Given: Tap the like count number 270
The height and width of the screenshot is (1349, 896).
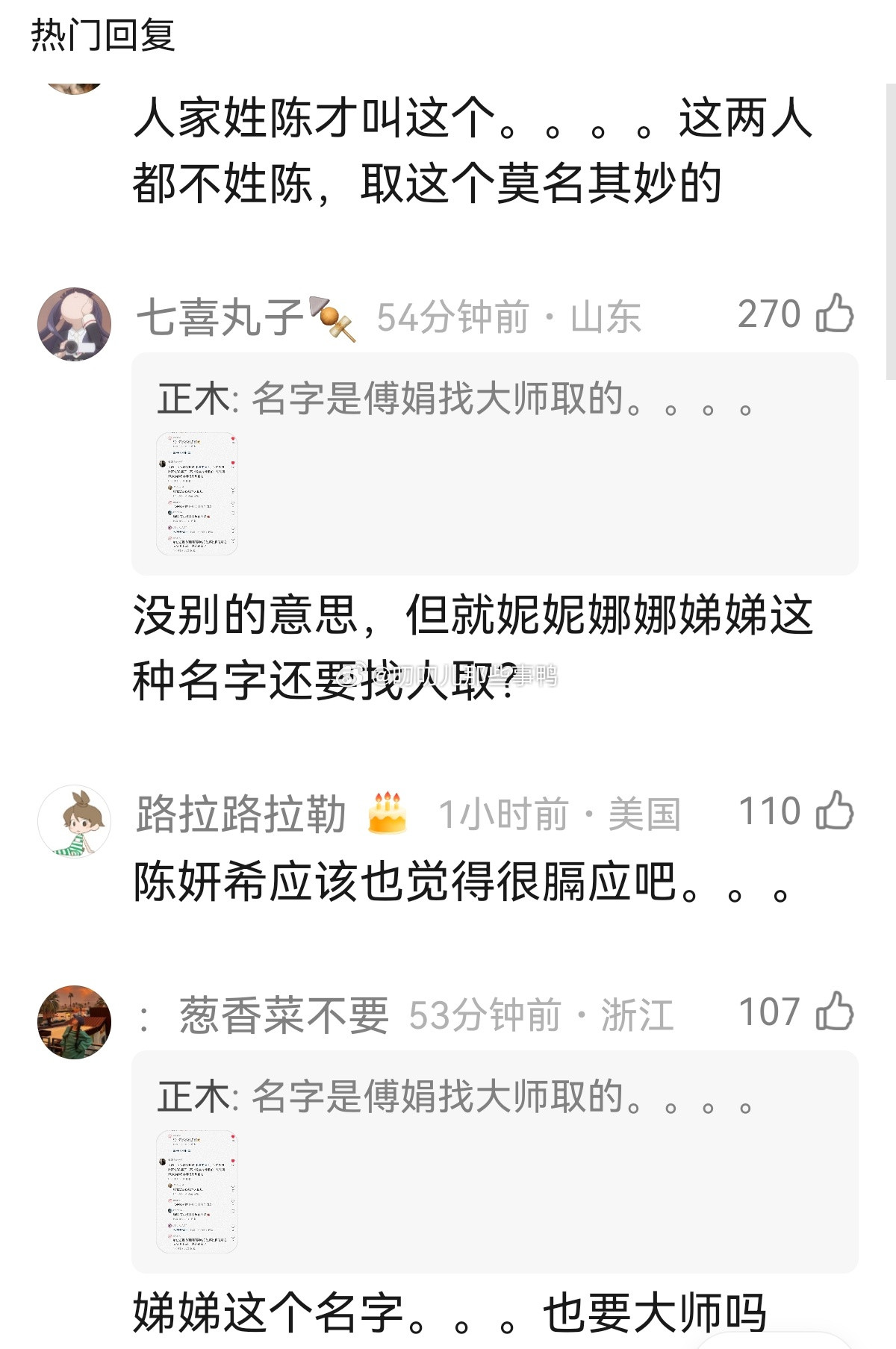Looking at the screenshot, I should (770, 314).
